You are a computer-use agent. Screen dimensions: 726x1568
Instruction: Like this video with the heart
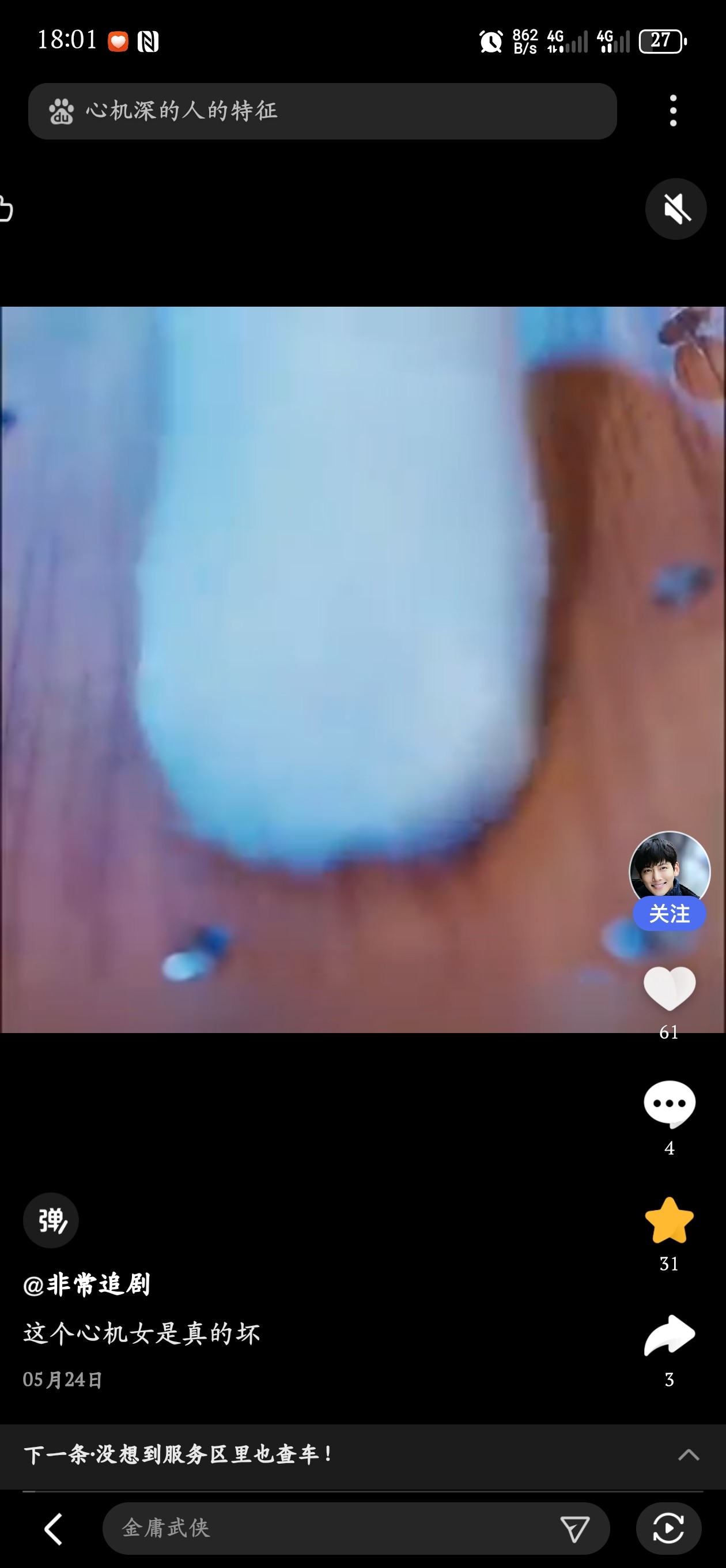[x=670, y=989]
